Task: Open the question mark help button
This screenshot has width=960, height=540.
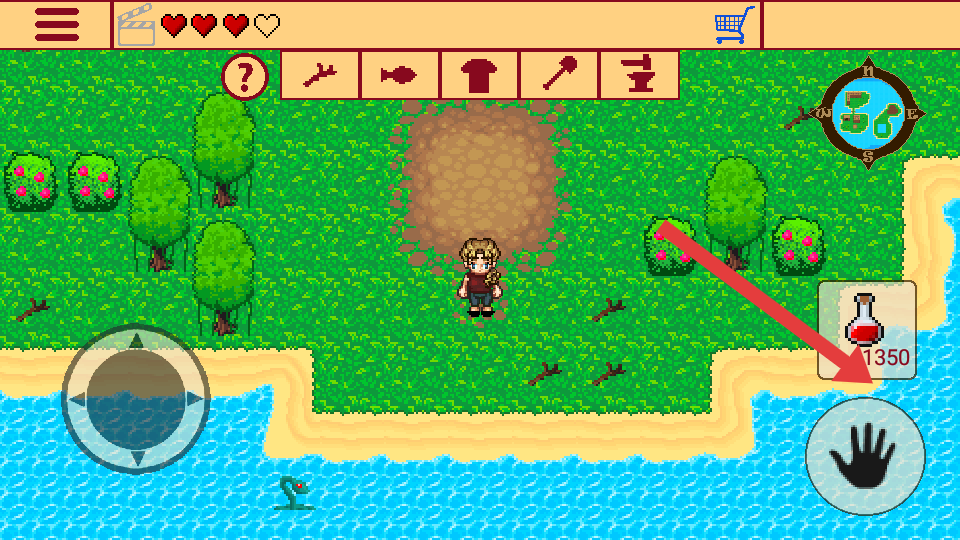Action: (245, 76)
